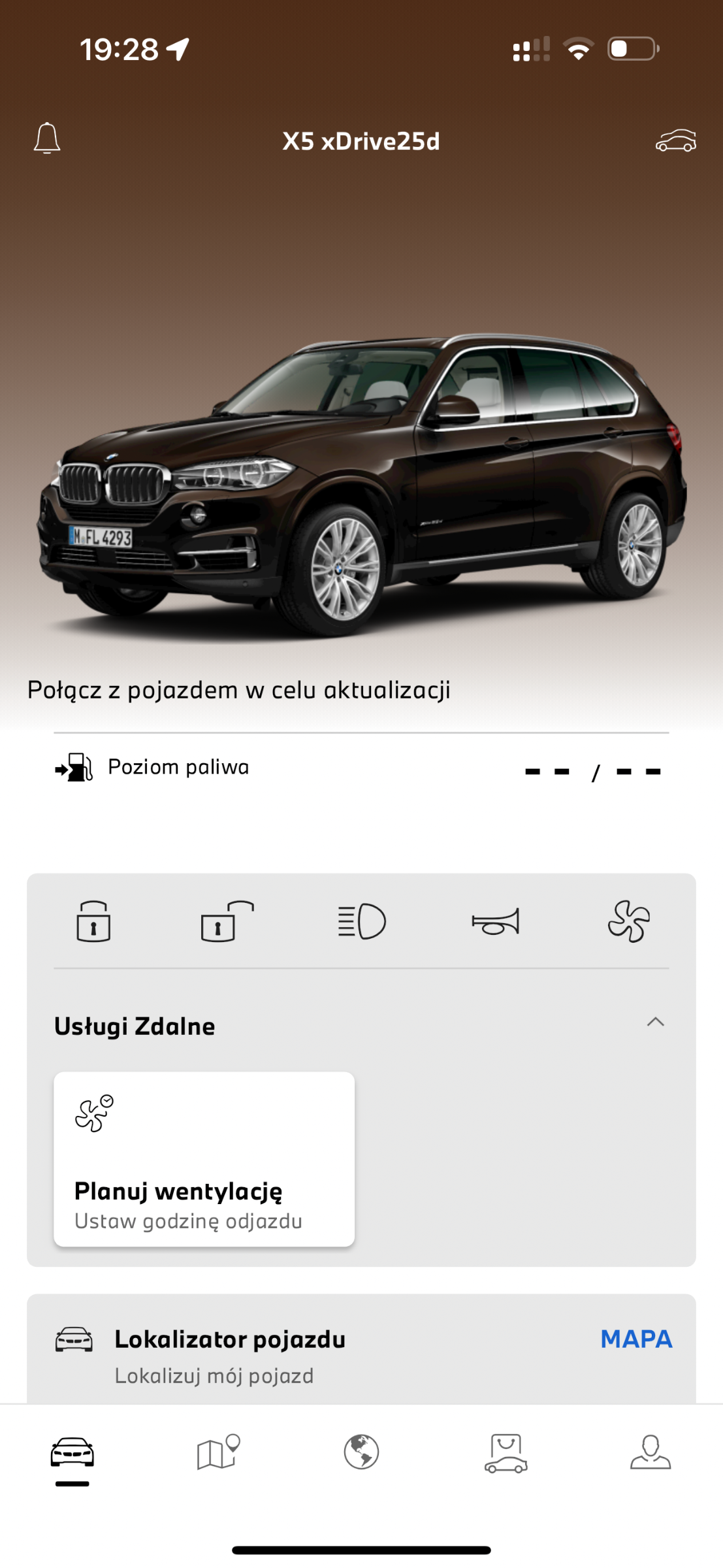The width and height of the screenshot is (723, 1568).
Task: Sound the horn remotely
Action: pos(496,921)
